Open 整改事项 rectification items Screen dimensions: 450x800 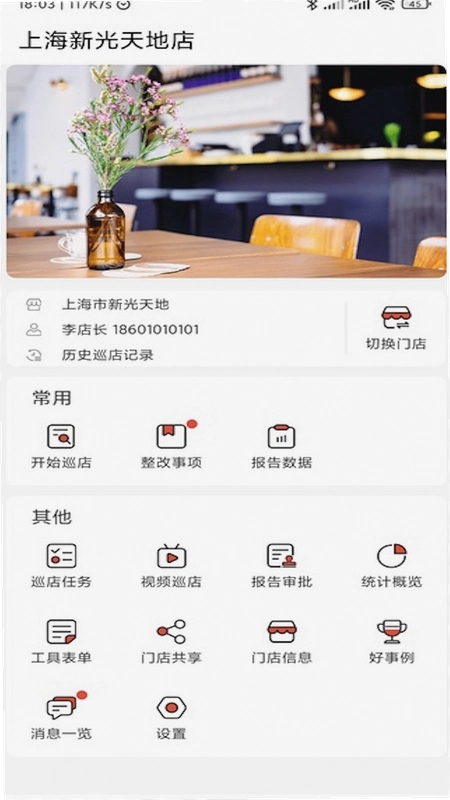click(x=171, y=446)
